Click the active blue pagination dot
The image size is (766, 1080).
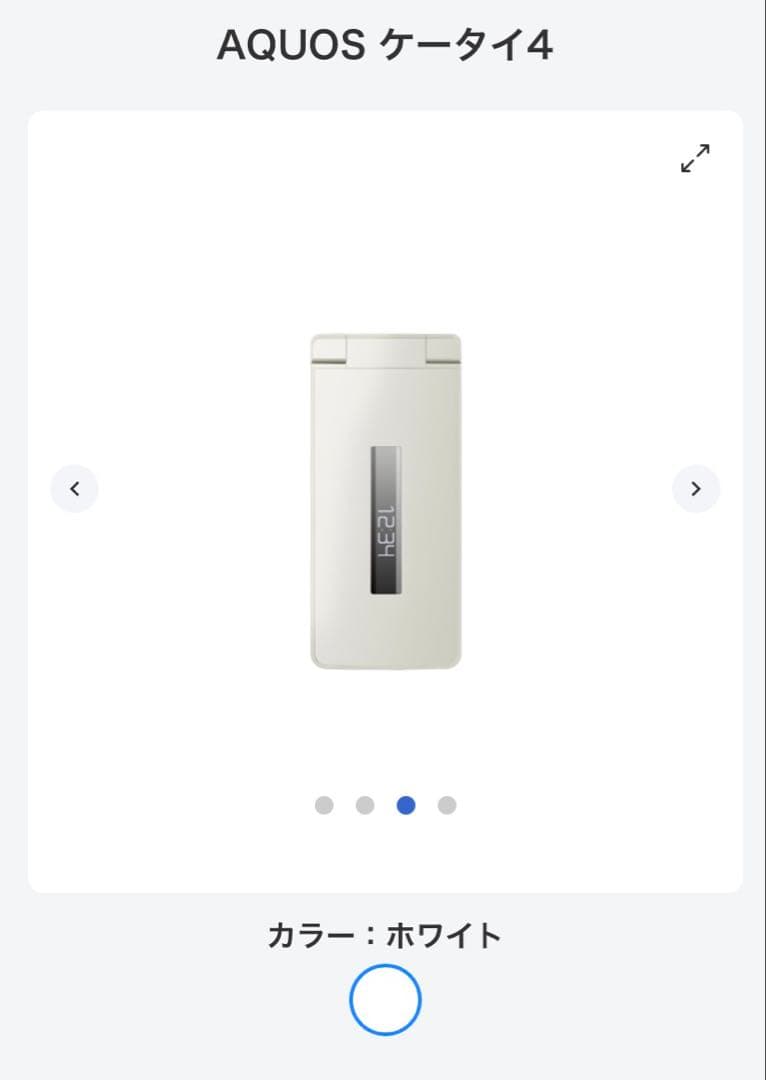[404, 804]
